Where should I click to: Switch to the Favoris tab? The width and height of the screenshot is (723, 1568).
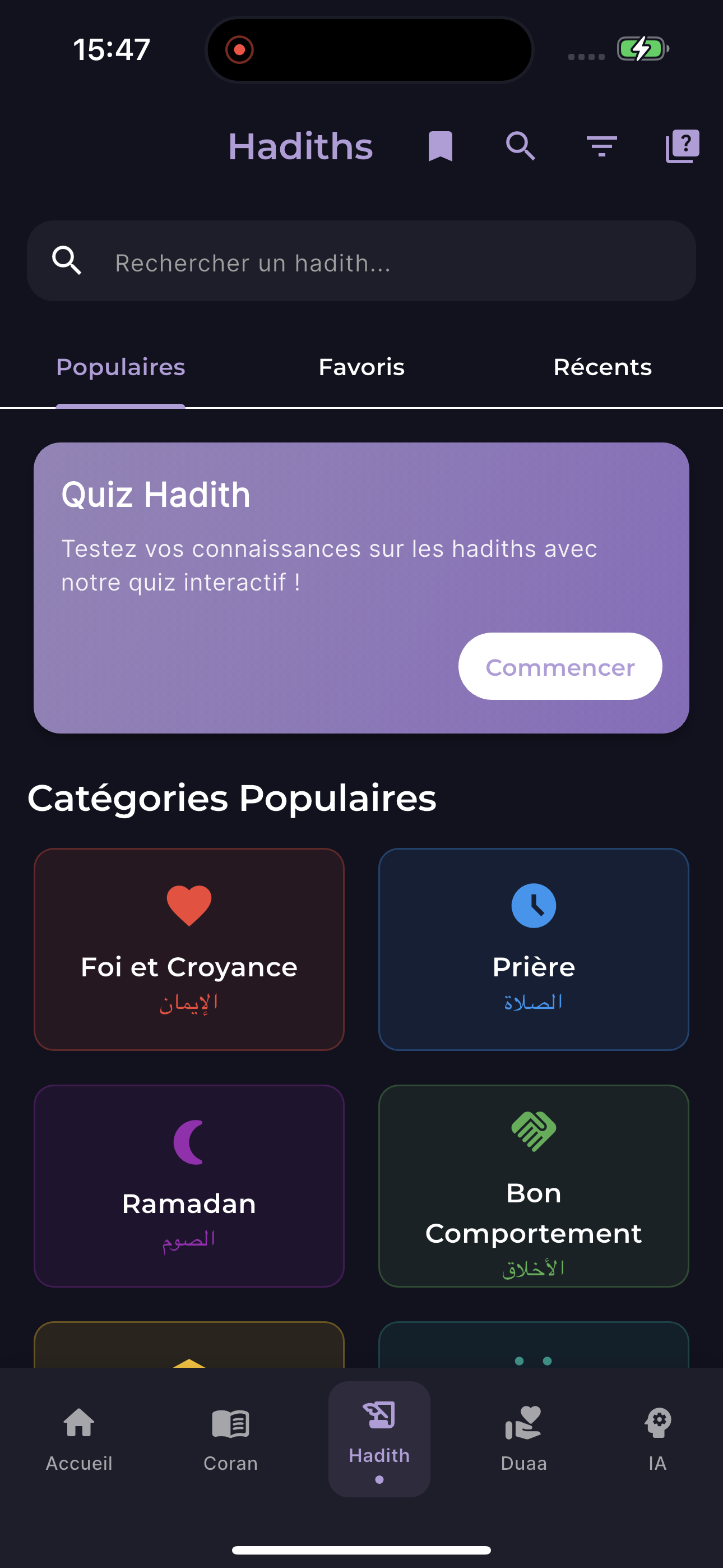[361, 366]
